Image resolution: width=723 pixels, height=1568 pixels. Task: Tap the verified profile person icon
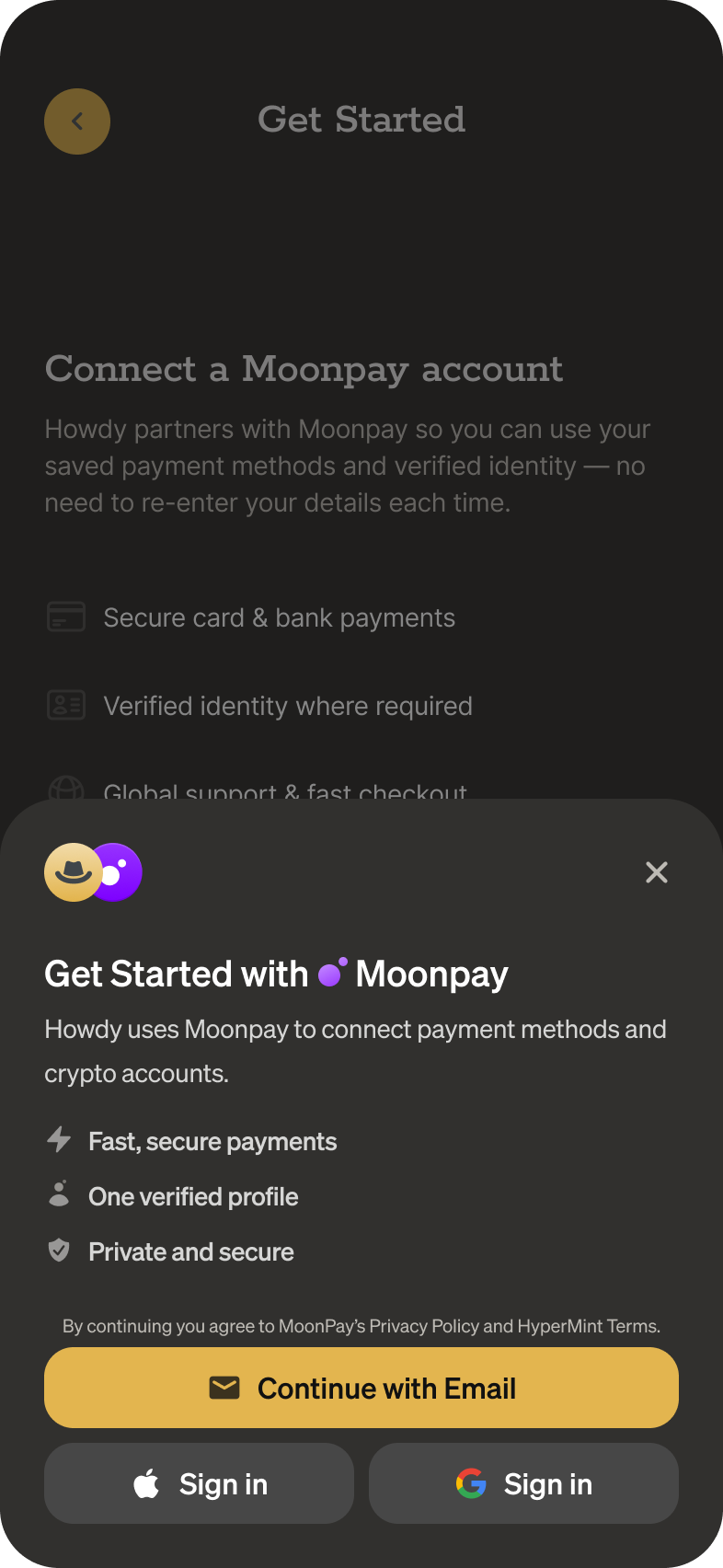click(58, 1195)
